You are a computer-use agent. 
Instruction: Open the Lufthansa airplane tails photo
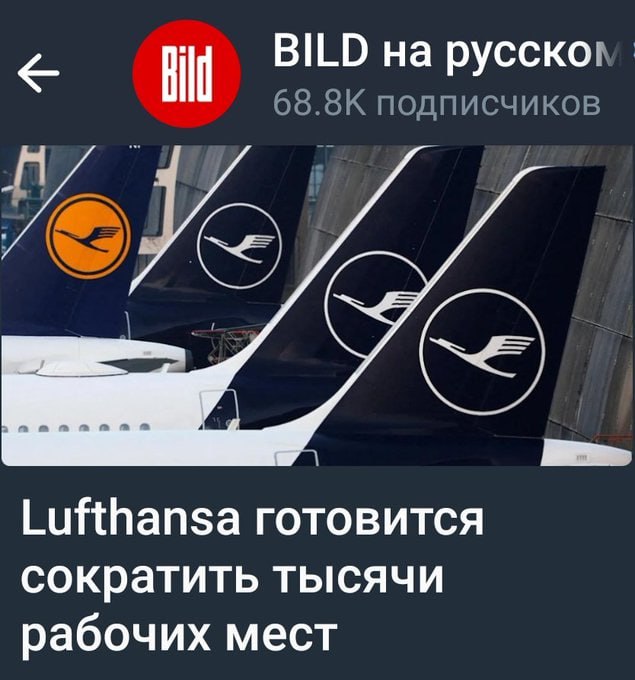point(317,305)
